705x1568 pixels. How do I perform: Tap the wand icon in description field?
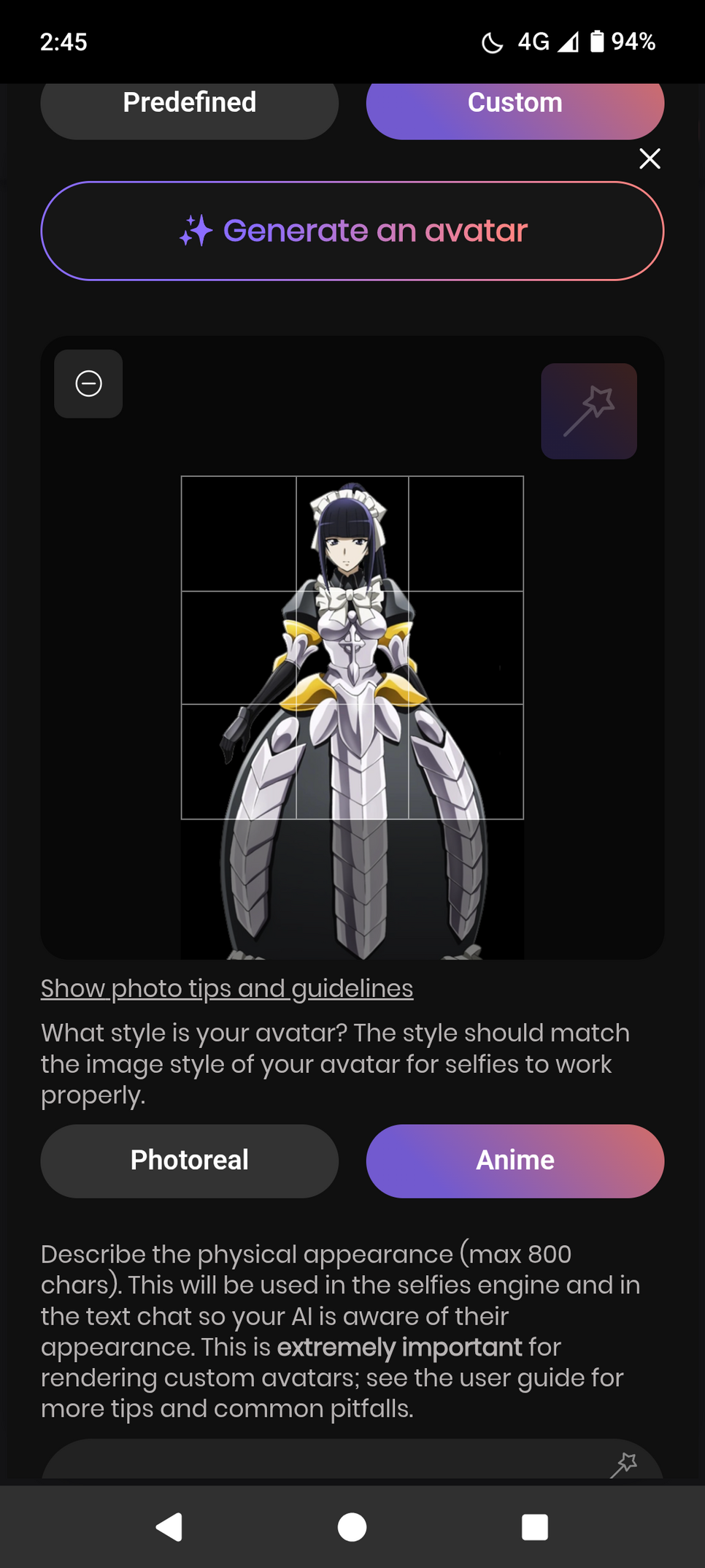[624, 1464]
